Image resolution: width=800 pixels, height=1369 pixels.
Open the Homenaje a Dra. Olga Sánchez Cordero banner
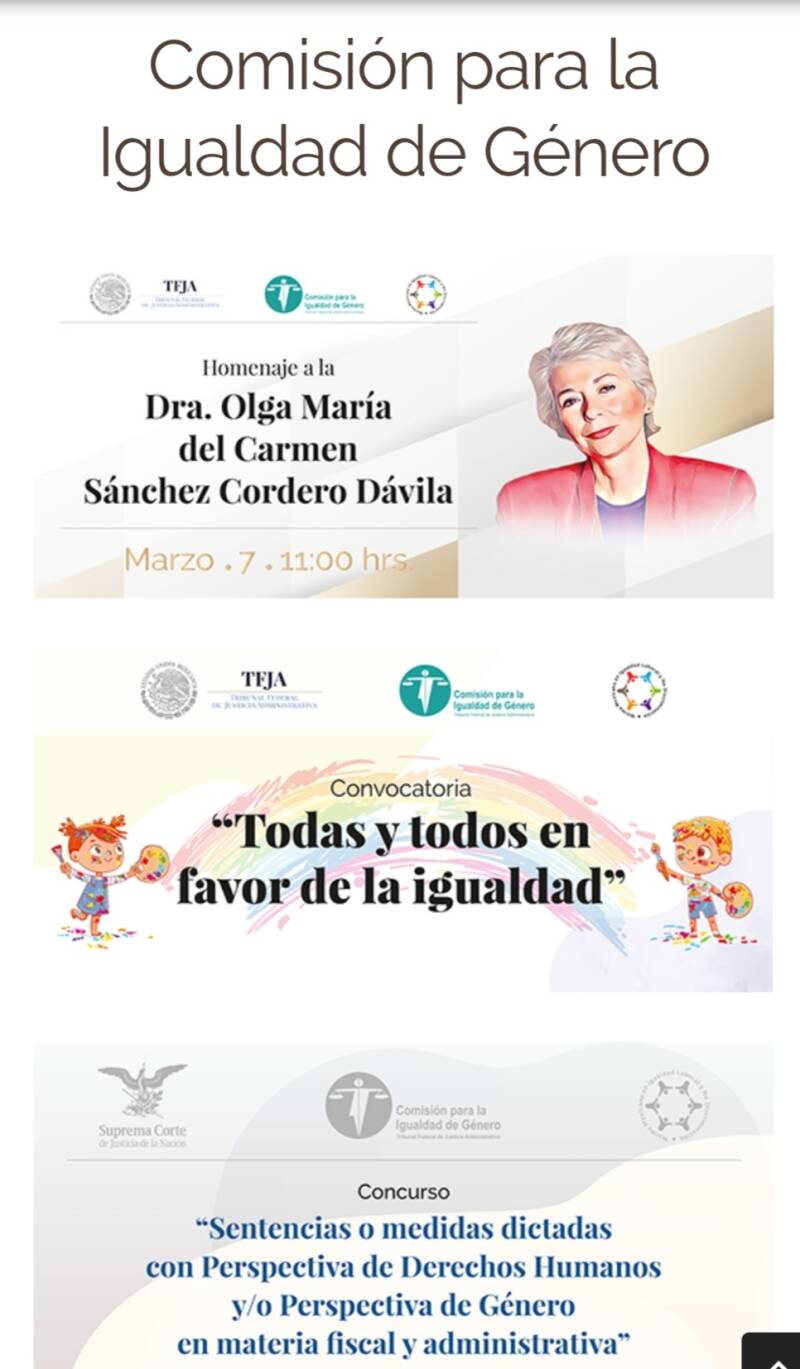click(x=403, y=426)
